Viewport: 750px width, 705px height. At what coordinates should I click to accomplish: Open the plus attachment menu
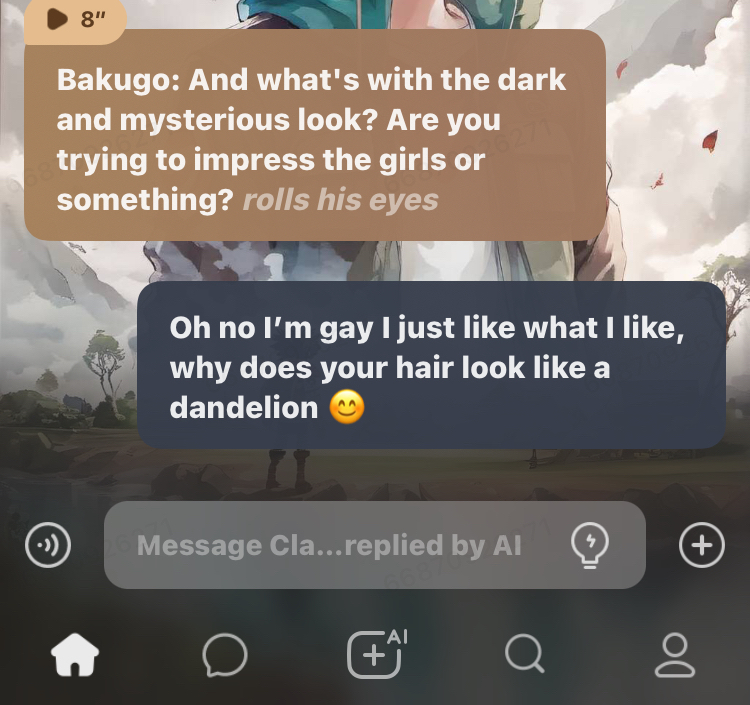click(x=701, y=545)
